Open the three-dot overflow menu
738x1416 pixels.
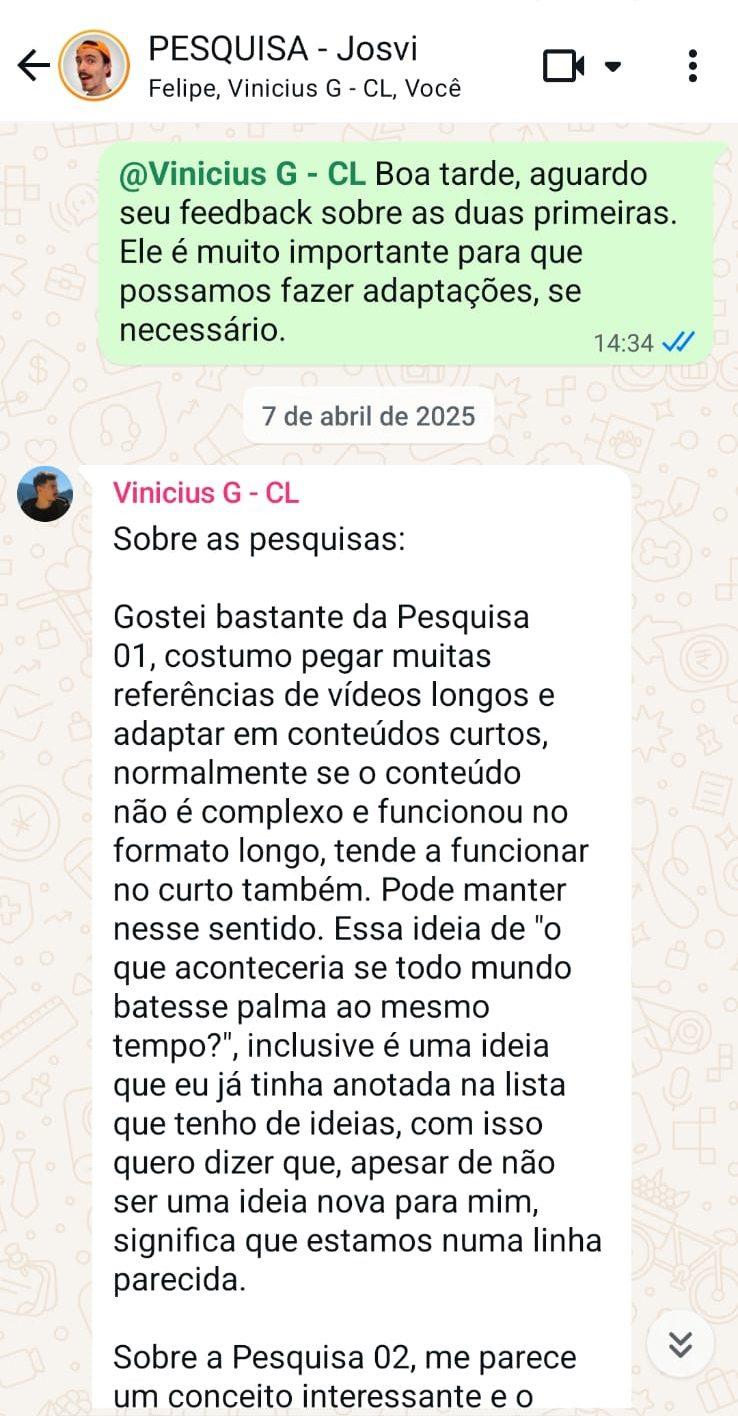click(x=692, y=66)
